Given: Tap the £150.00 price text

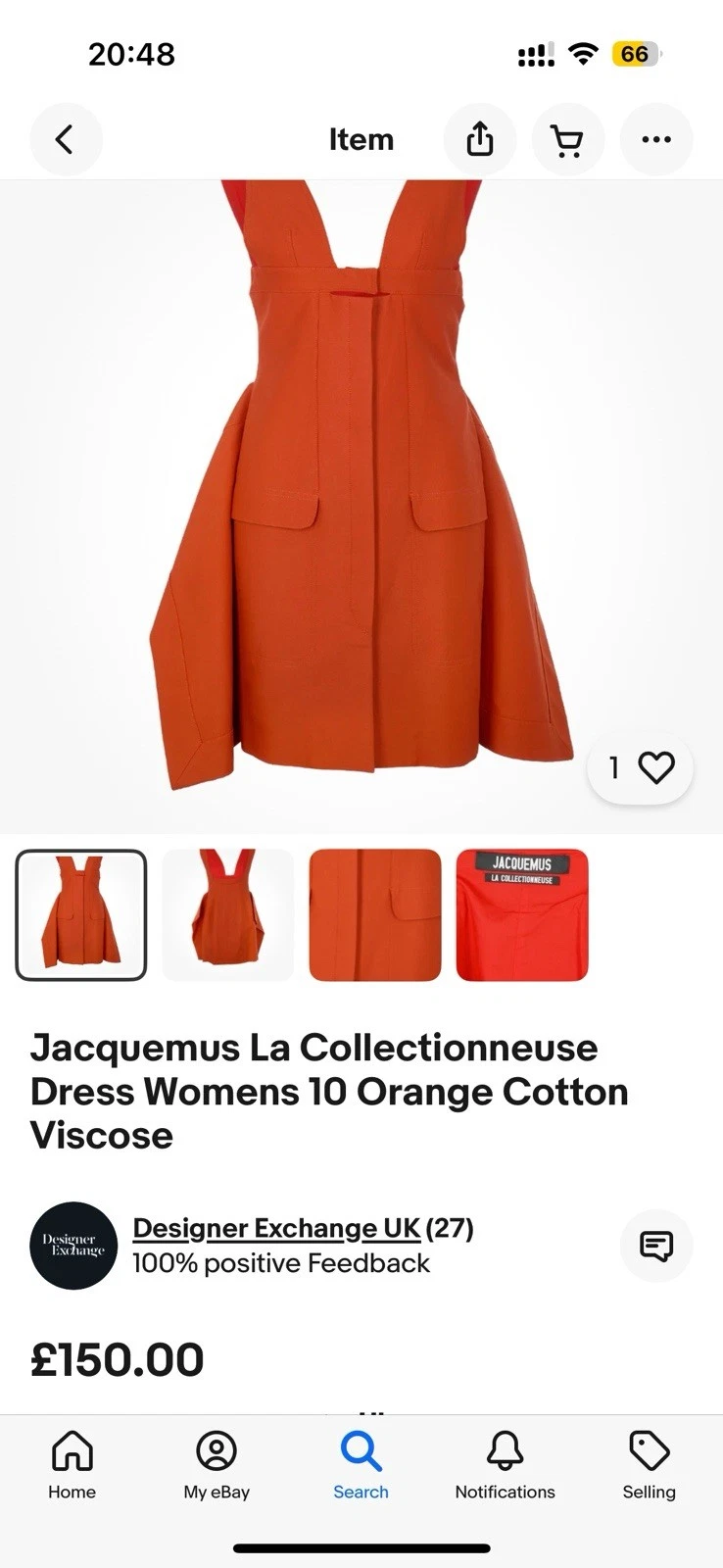Looking at the screenshot, I should tap(117, 1357).
